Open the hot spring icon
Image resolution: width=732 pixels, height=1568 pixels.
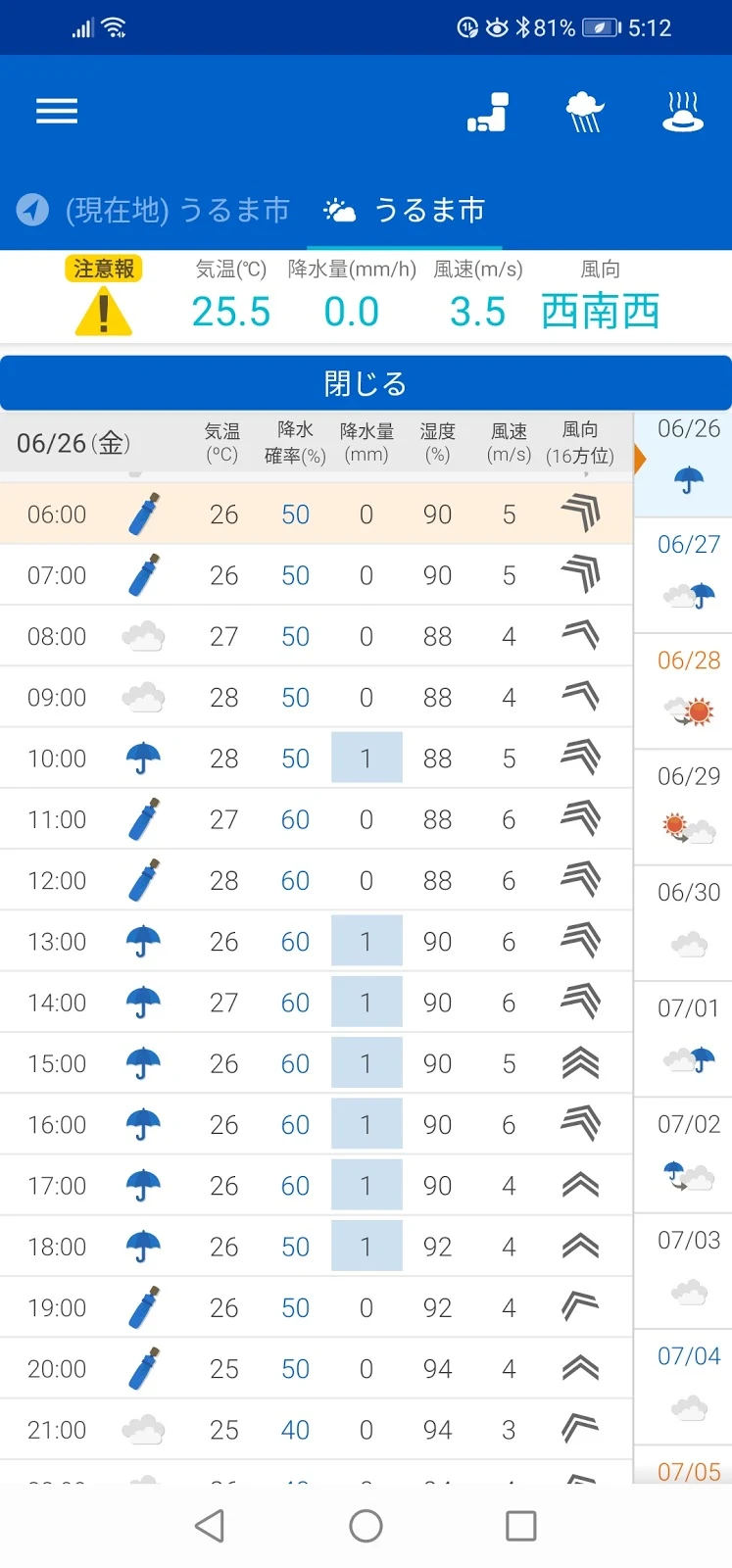(682, 112)
